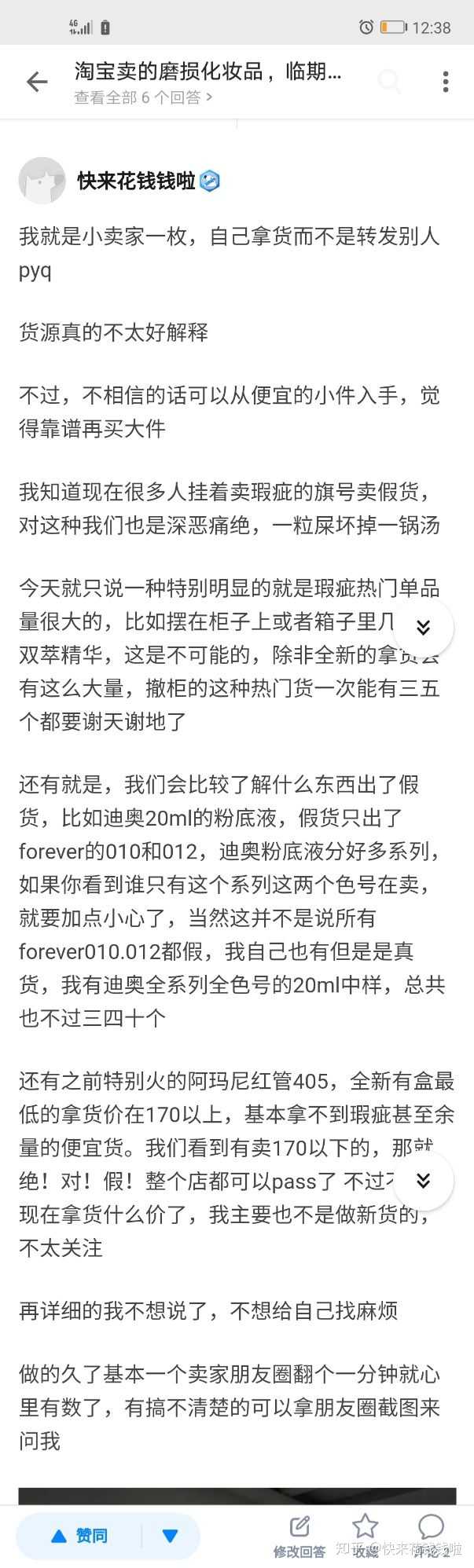Downvote this answer
This screenshot has height=1568, width=474.
(x=171, y=1535)
